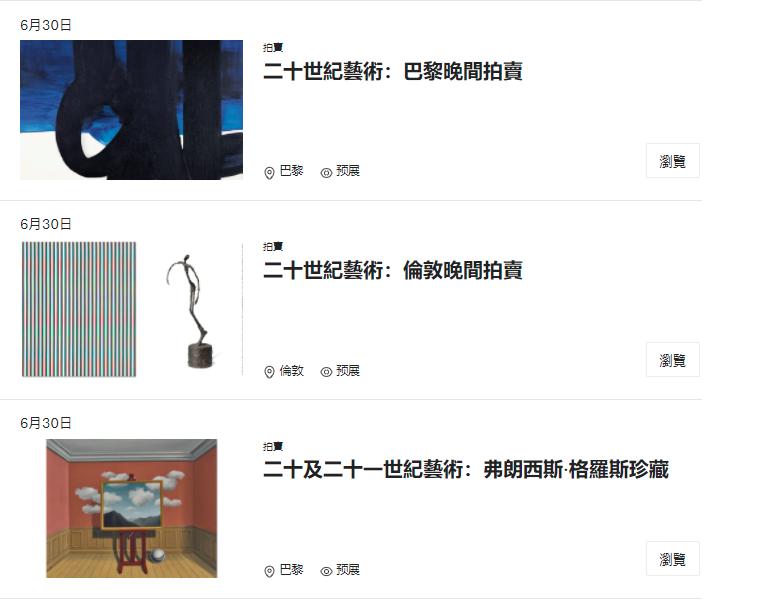775x601 pixels.
Task: Open the 倫敦晚間拍賣 auction image
Action: point(131,309)
